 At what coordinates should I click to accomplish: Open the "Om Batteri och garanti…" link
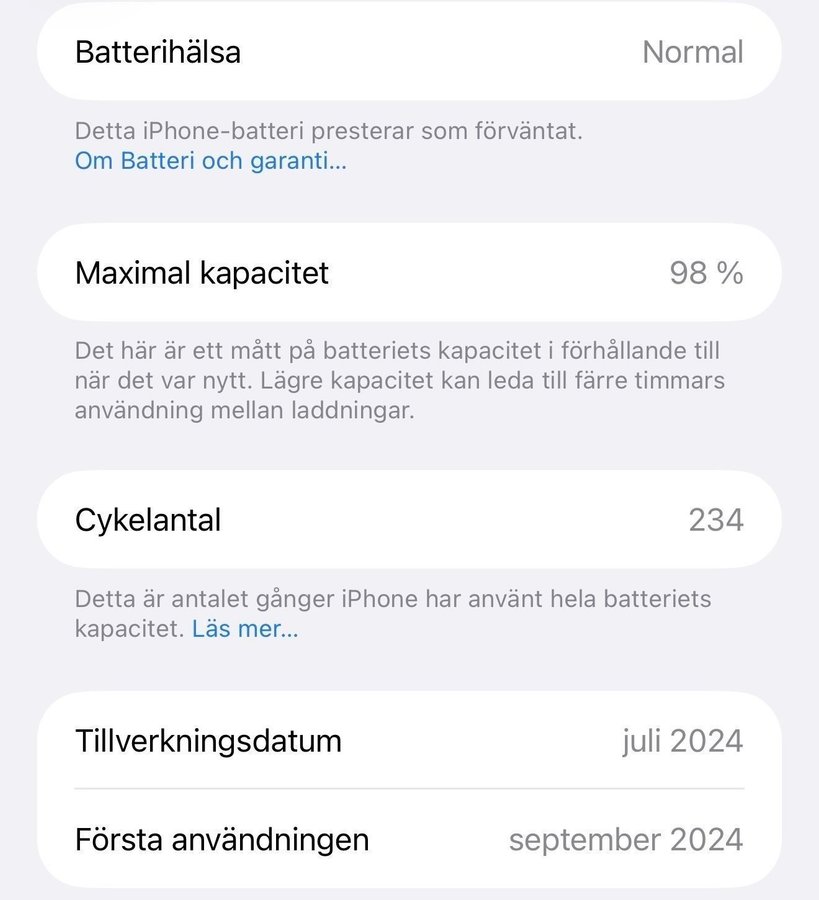click(x=210, y=161)
